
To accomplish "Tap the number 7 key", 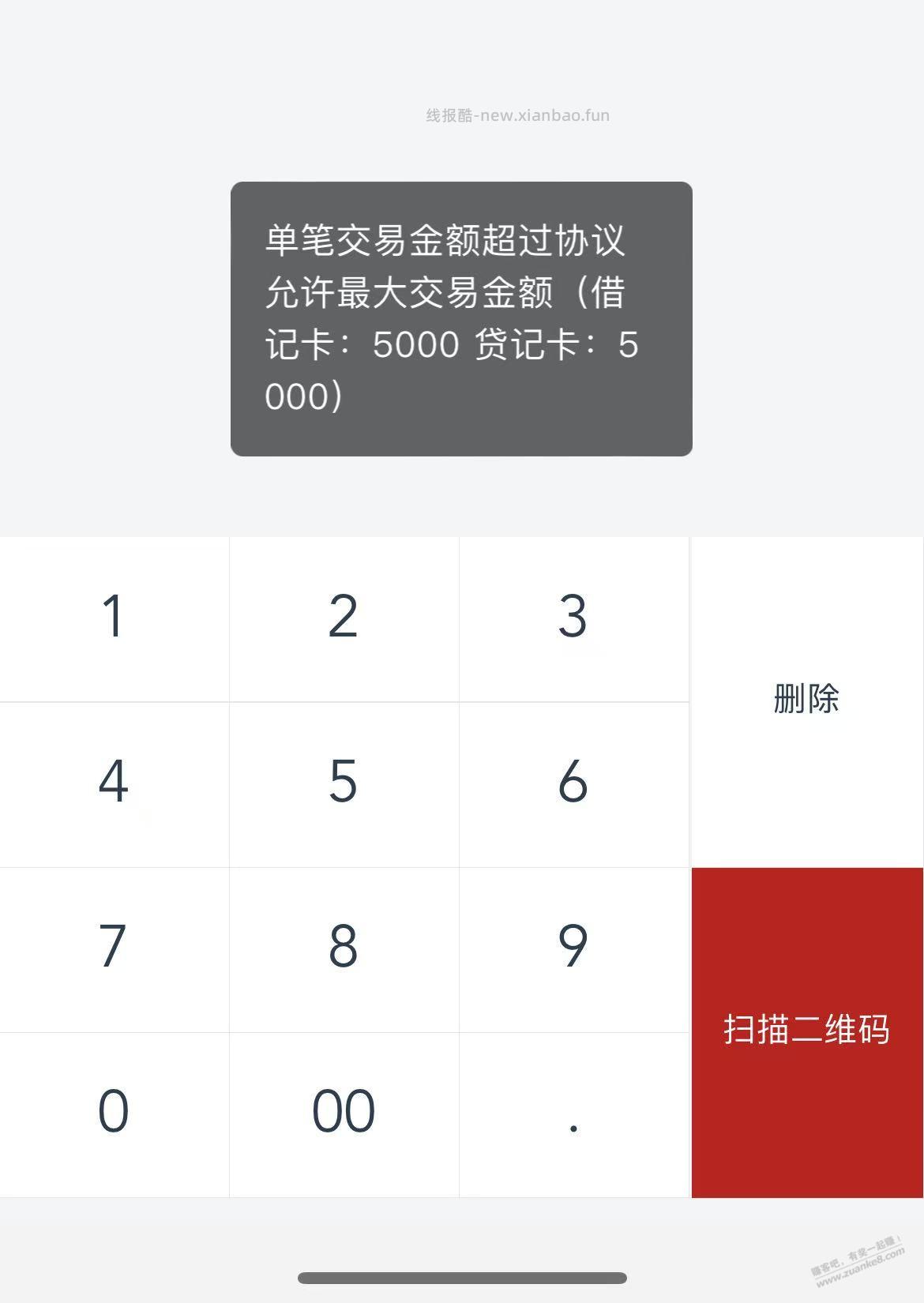I will [x=114, y=948].
